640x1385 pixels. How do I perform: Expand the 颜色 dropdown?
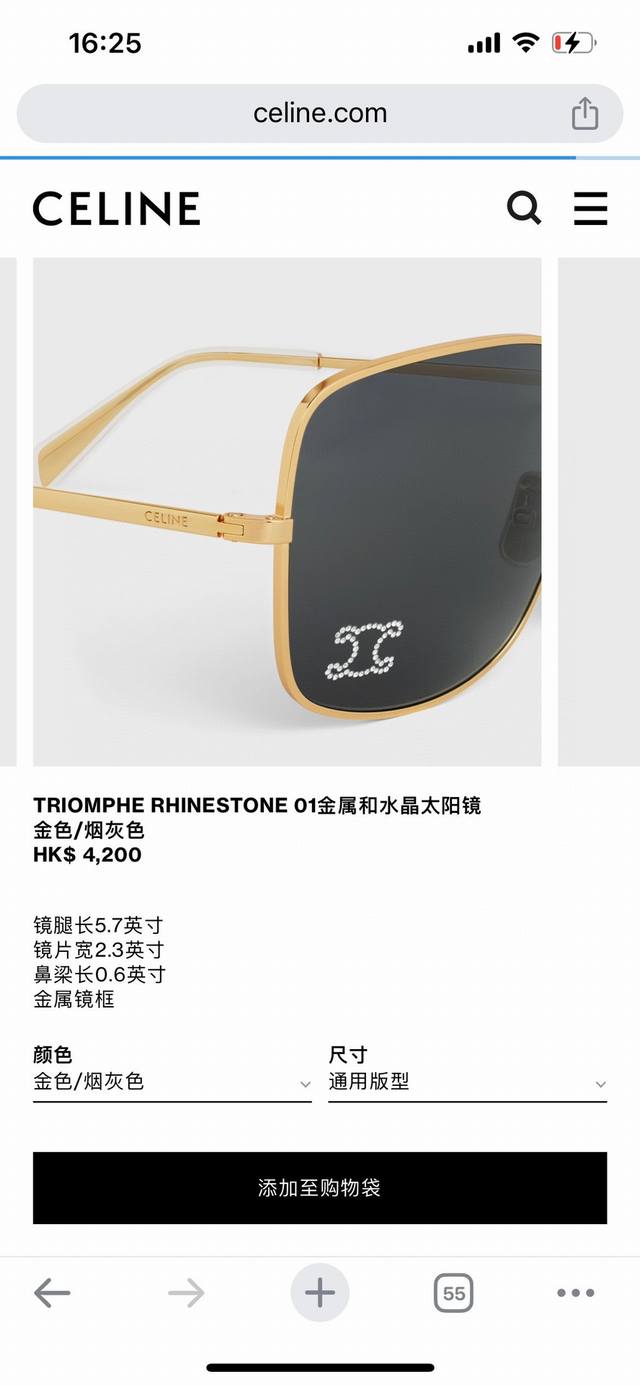point(172,1082)
